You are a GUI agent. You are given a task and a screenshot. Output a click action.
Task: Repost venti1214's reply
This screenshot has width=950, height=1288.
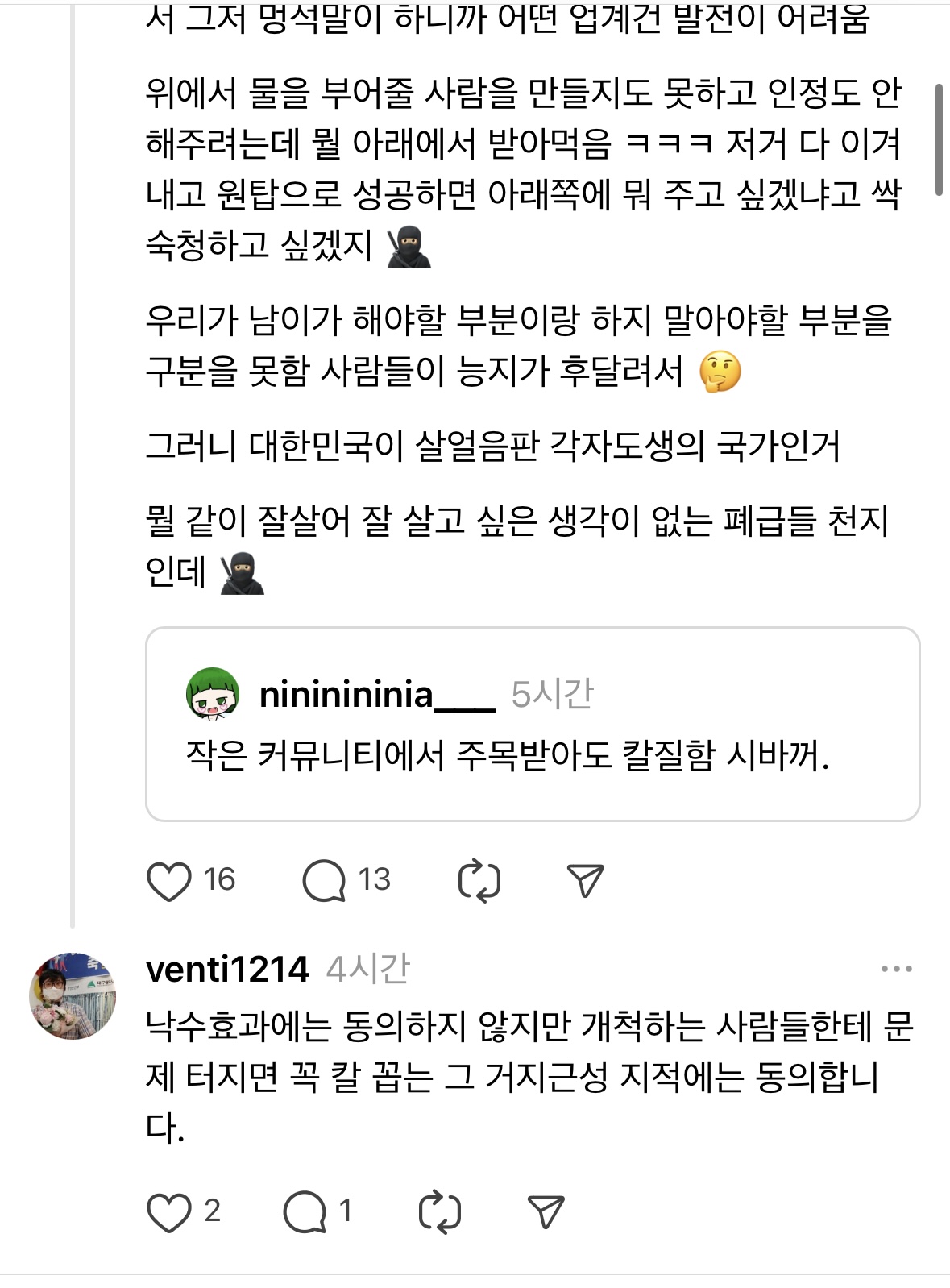pyautogui.click(x=440, y=1211)
